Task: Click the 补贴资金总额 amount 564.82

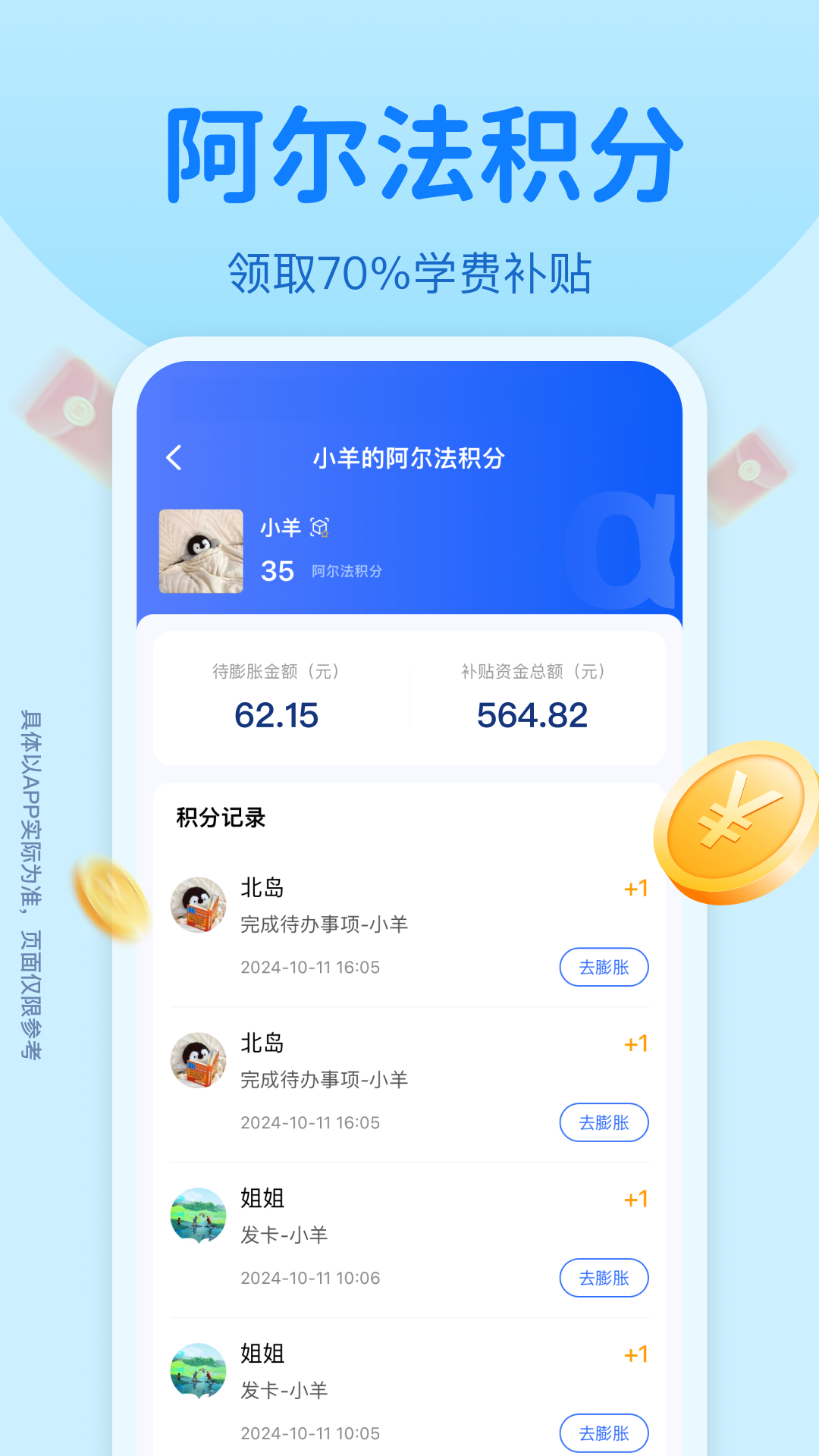Action: [x=533, y=715]
